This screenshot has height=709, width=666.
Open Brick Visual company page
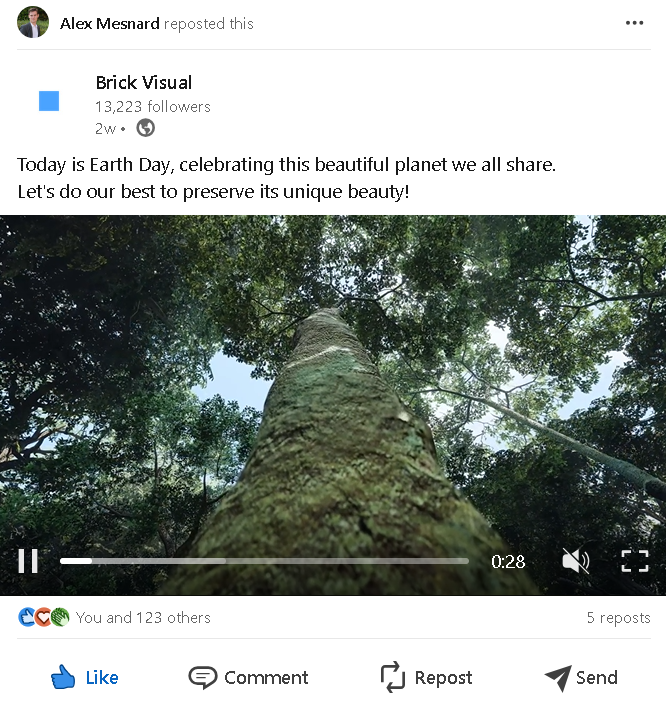click(x=144, y=83)
